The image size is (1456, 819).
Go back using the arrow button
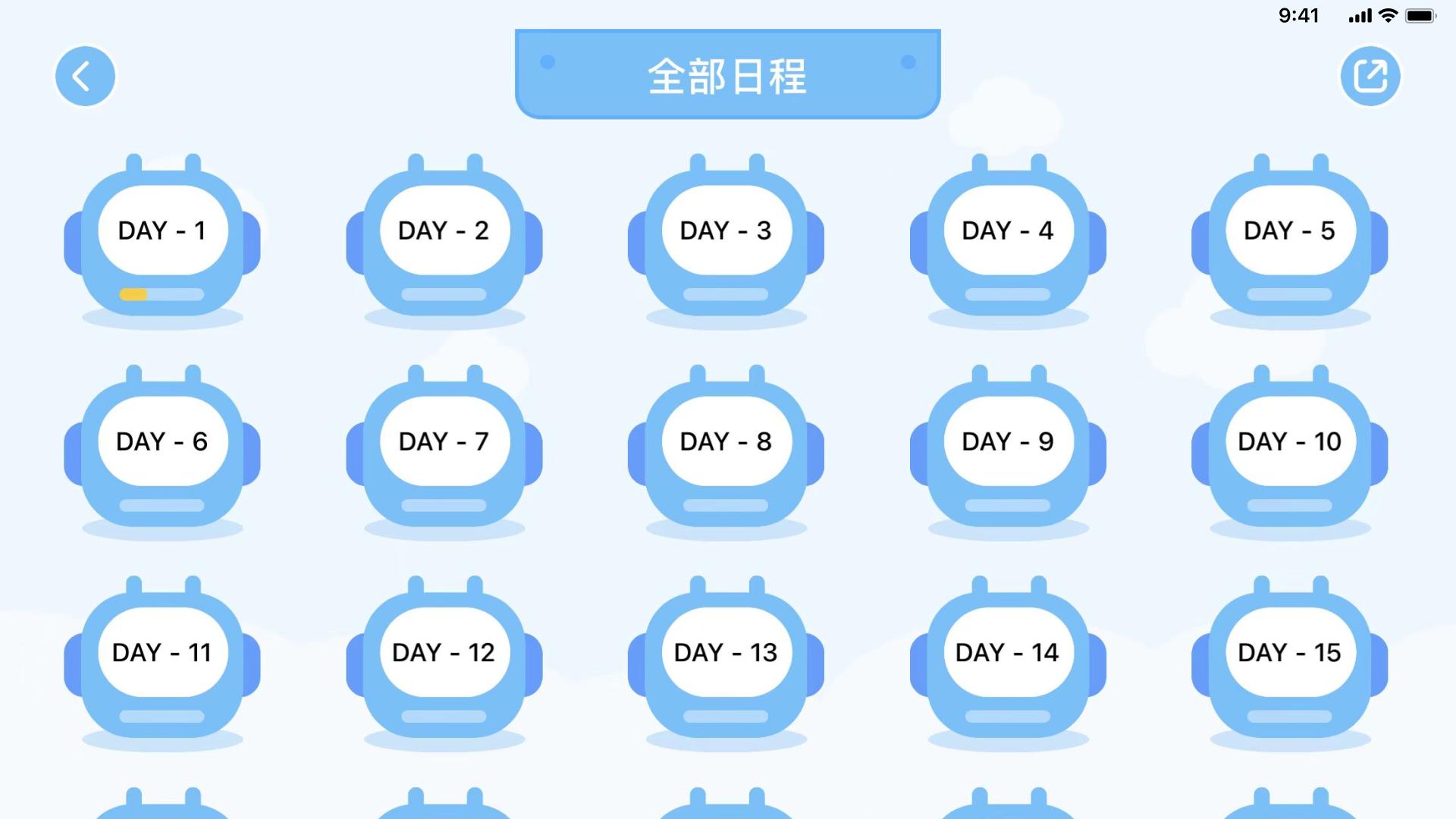pos(85,77)
